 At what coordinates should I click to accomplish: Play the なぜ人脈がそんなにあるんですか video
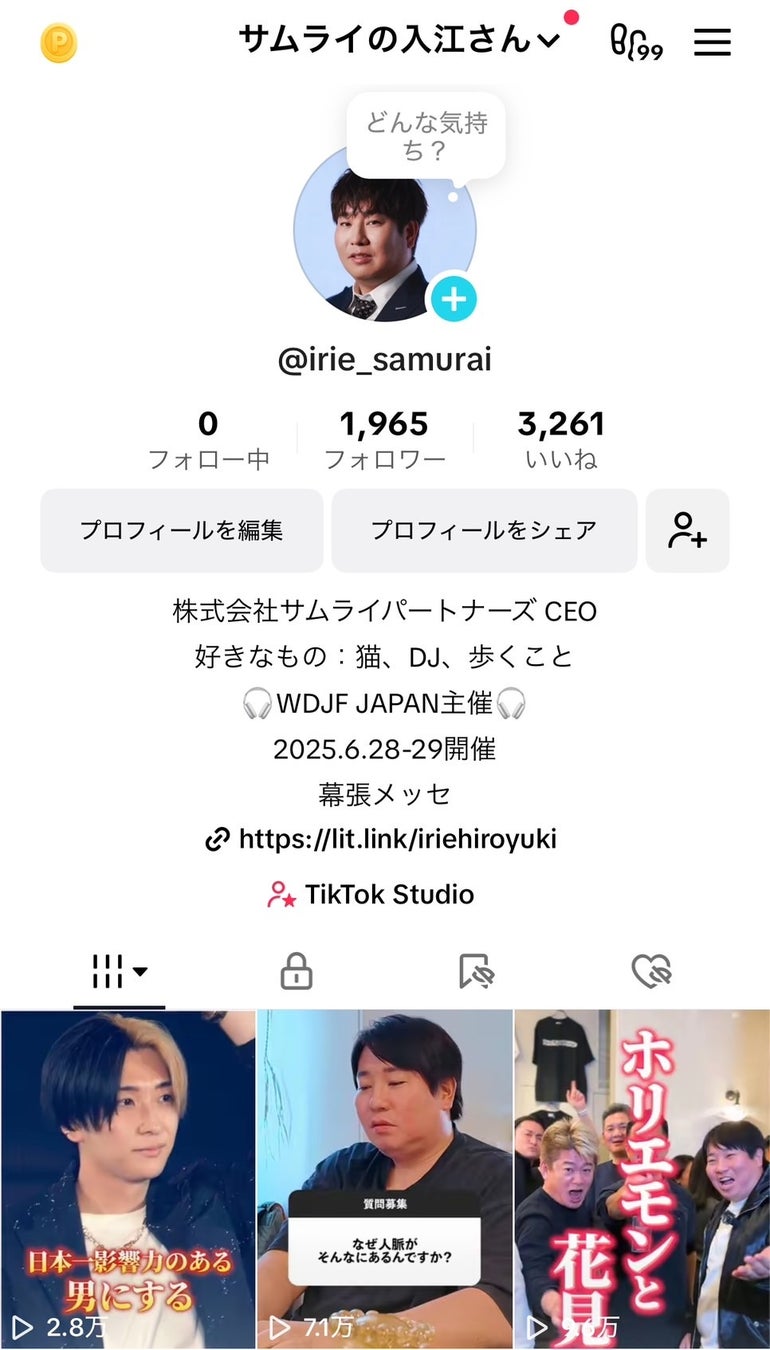(x=385, y=1180)
